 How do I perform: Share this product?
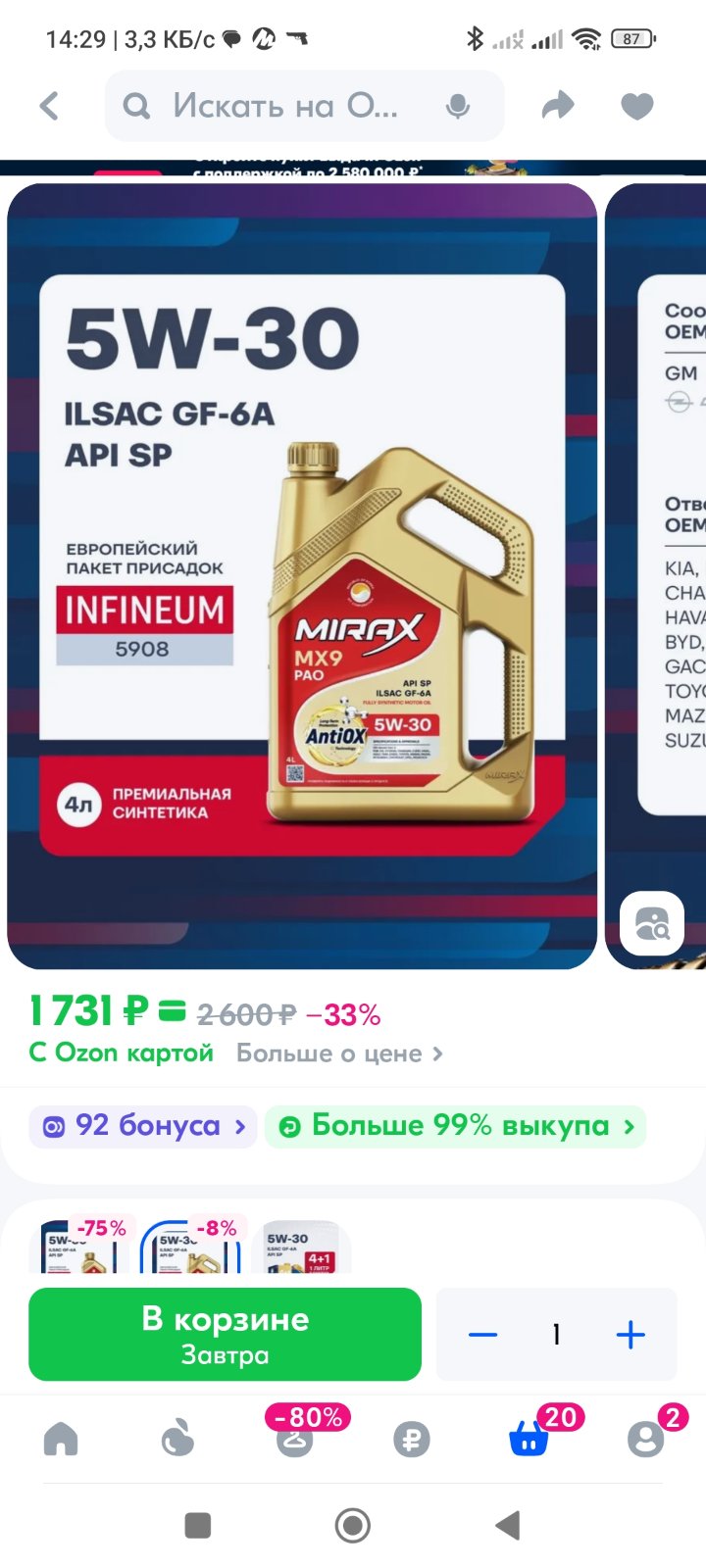coord(558,106)
